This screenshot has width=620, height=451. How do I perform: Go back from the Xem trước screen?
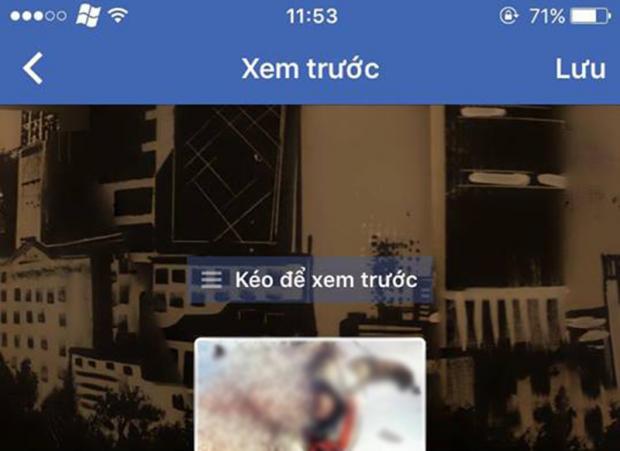pyautogui.click(x=34, y=69)
